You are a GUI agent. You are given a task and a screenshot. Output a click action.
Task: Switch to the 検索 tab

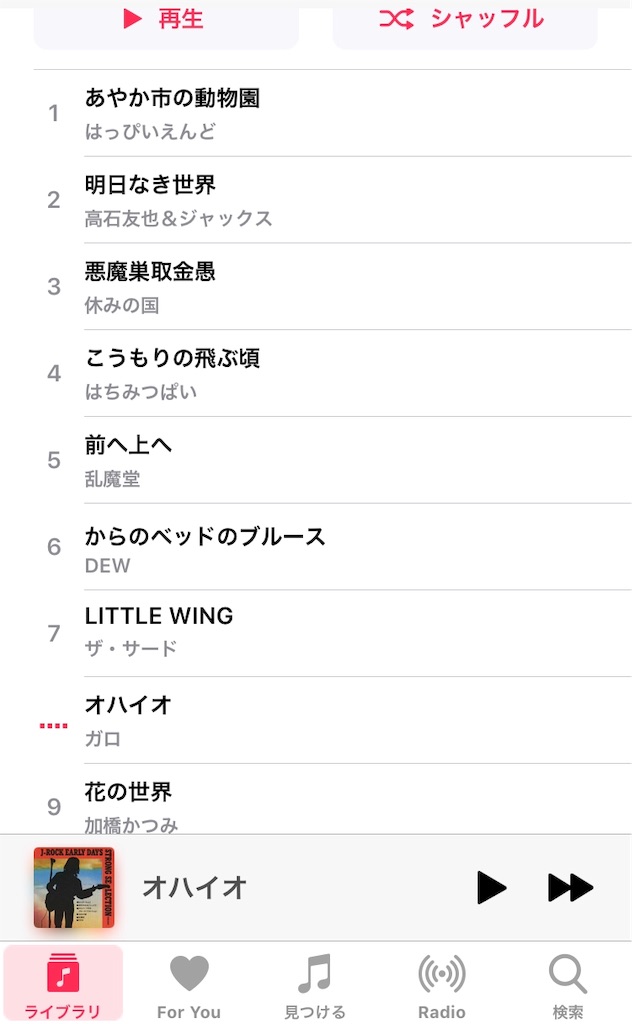pyautogui.click(x=567, y=984)
